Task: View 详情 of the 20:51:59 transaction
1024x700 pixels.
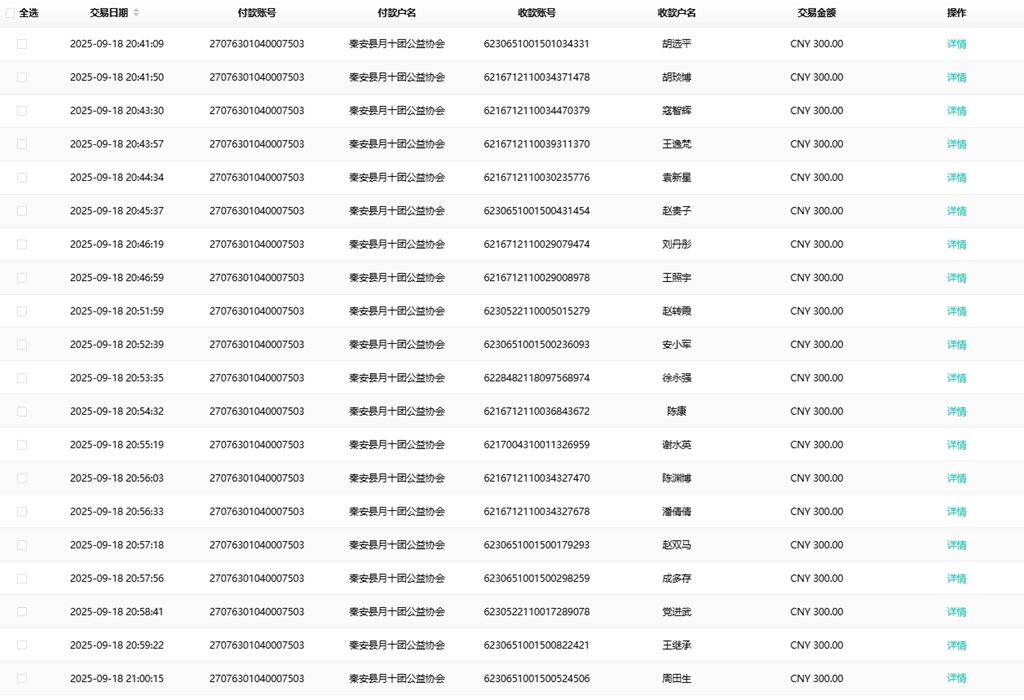Action: coord(956,311)
